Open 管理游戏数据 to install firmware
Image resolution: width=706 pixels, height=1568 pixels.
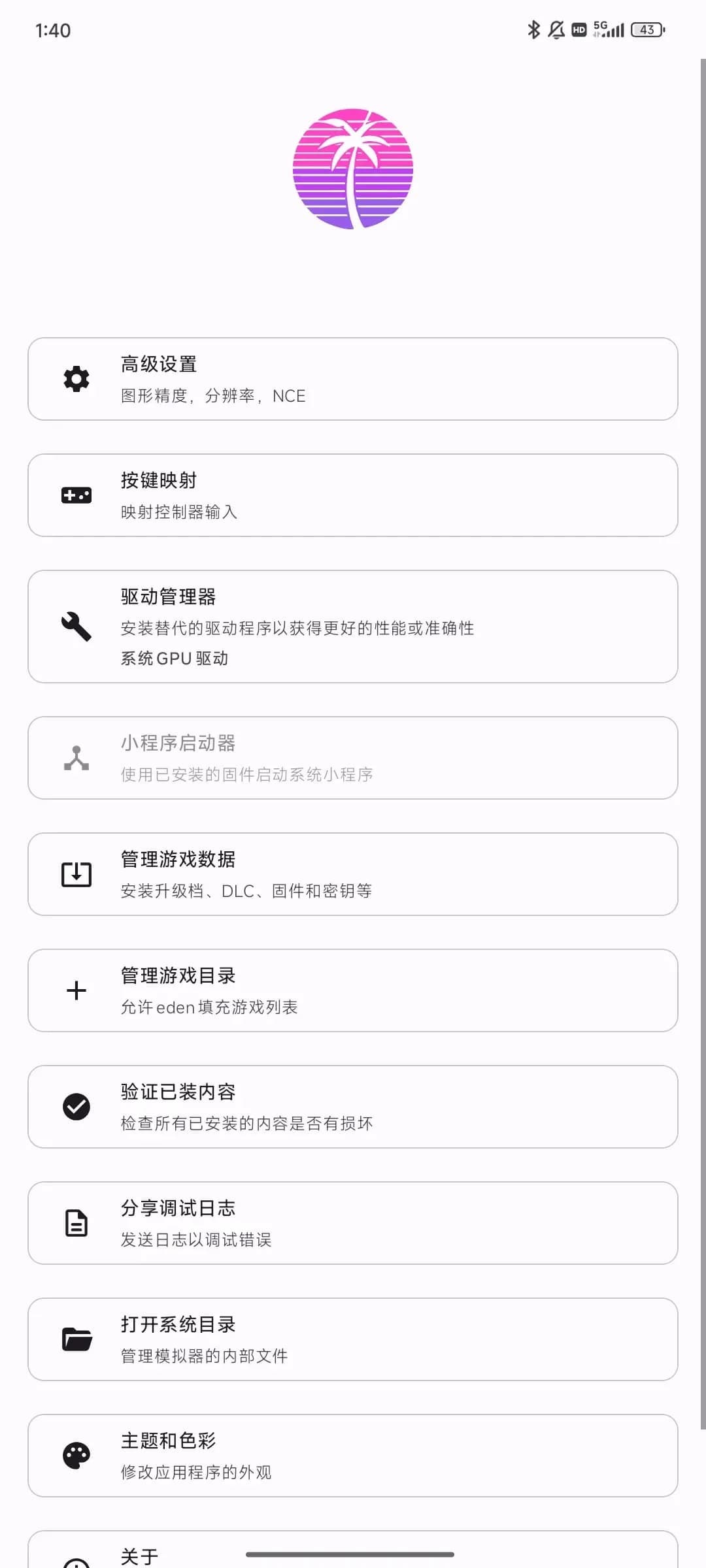click(353, 874)
